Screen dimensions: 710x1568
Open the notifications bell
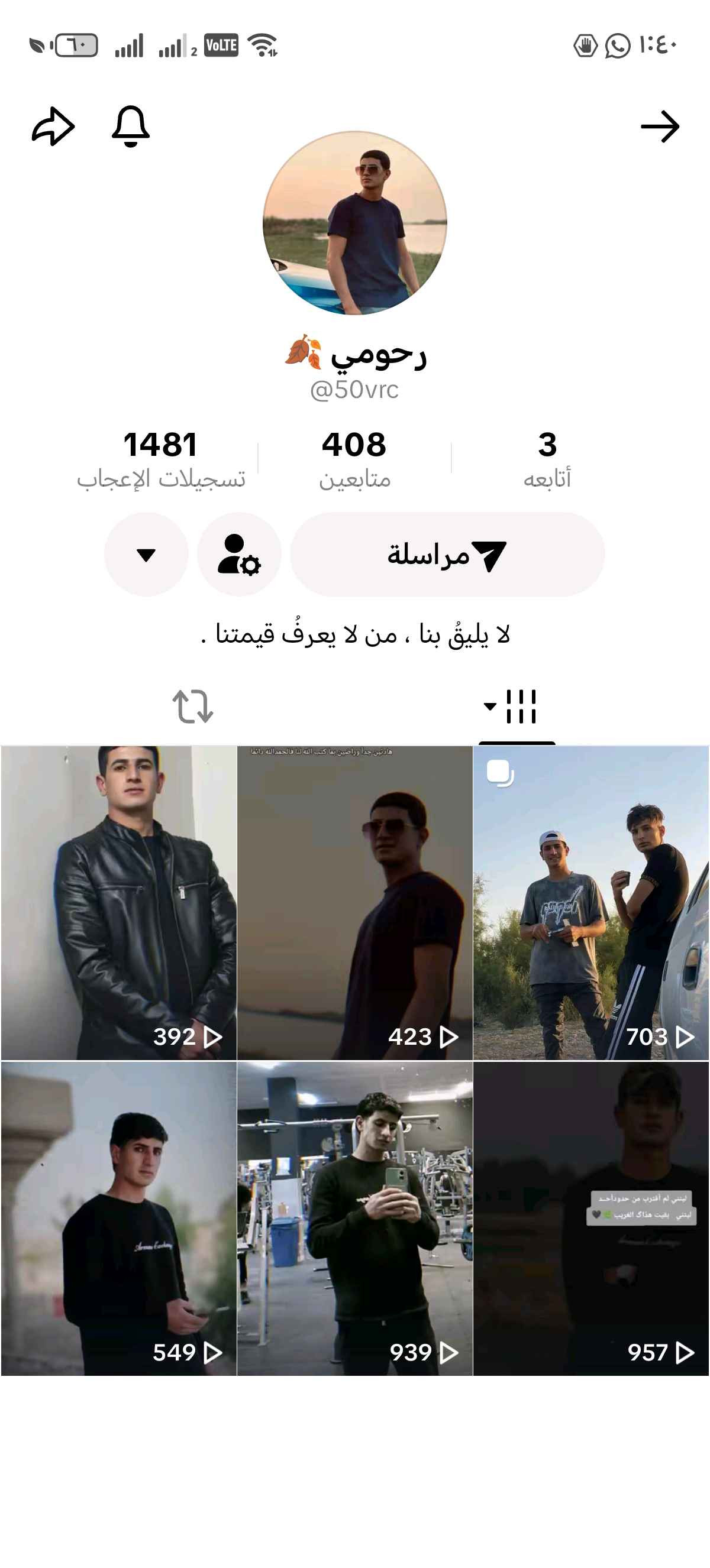130,127
